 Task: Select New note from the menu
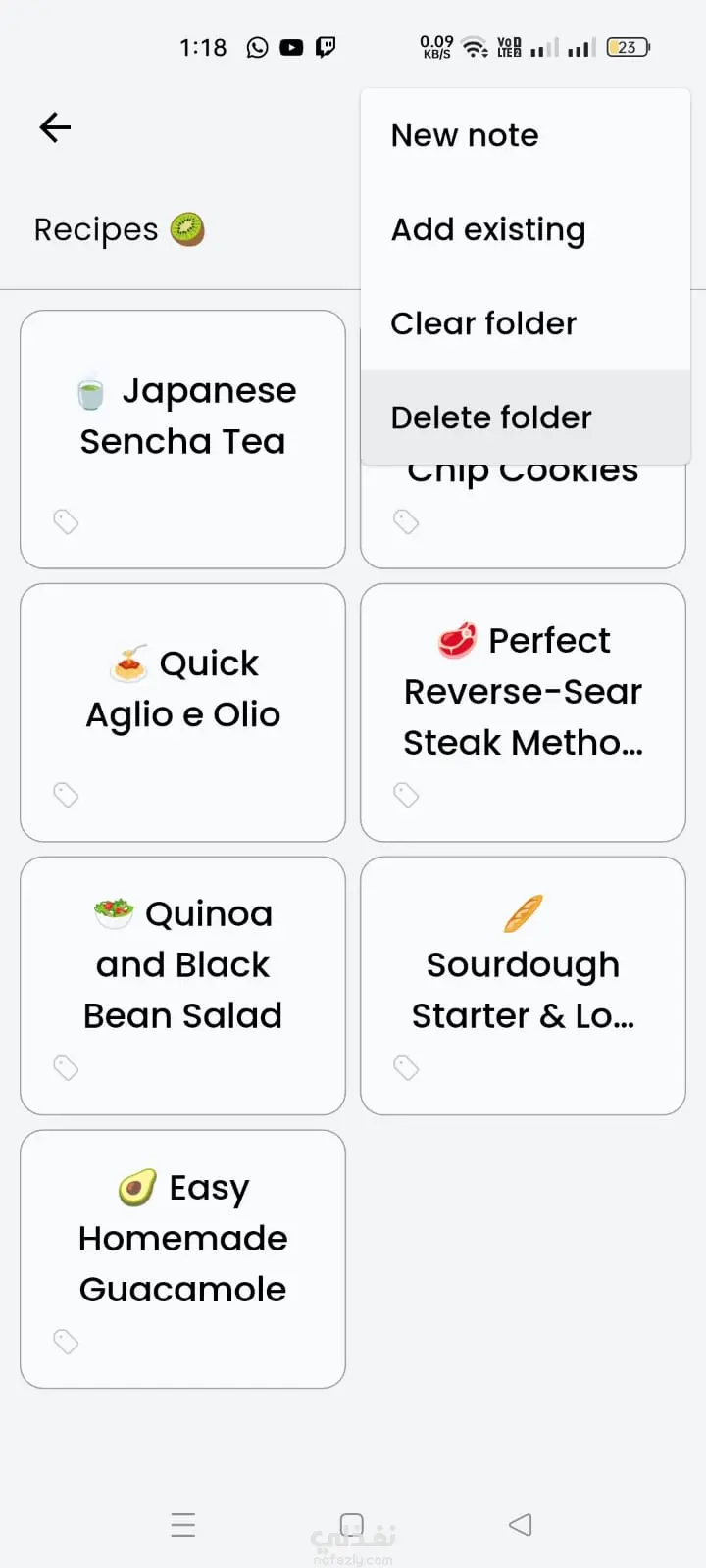click(465, 135)
